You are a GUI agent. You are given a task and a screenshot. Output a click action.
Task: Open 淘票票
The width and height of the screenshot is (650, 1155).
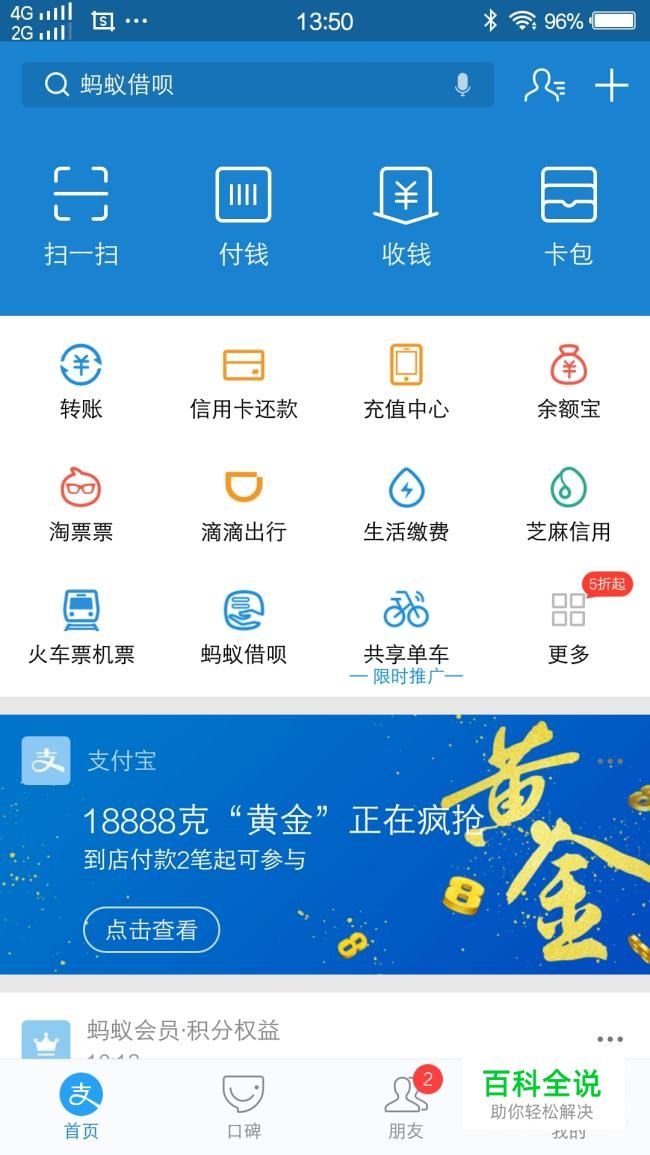point(81,504)
